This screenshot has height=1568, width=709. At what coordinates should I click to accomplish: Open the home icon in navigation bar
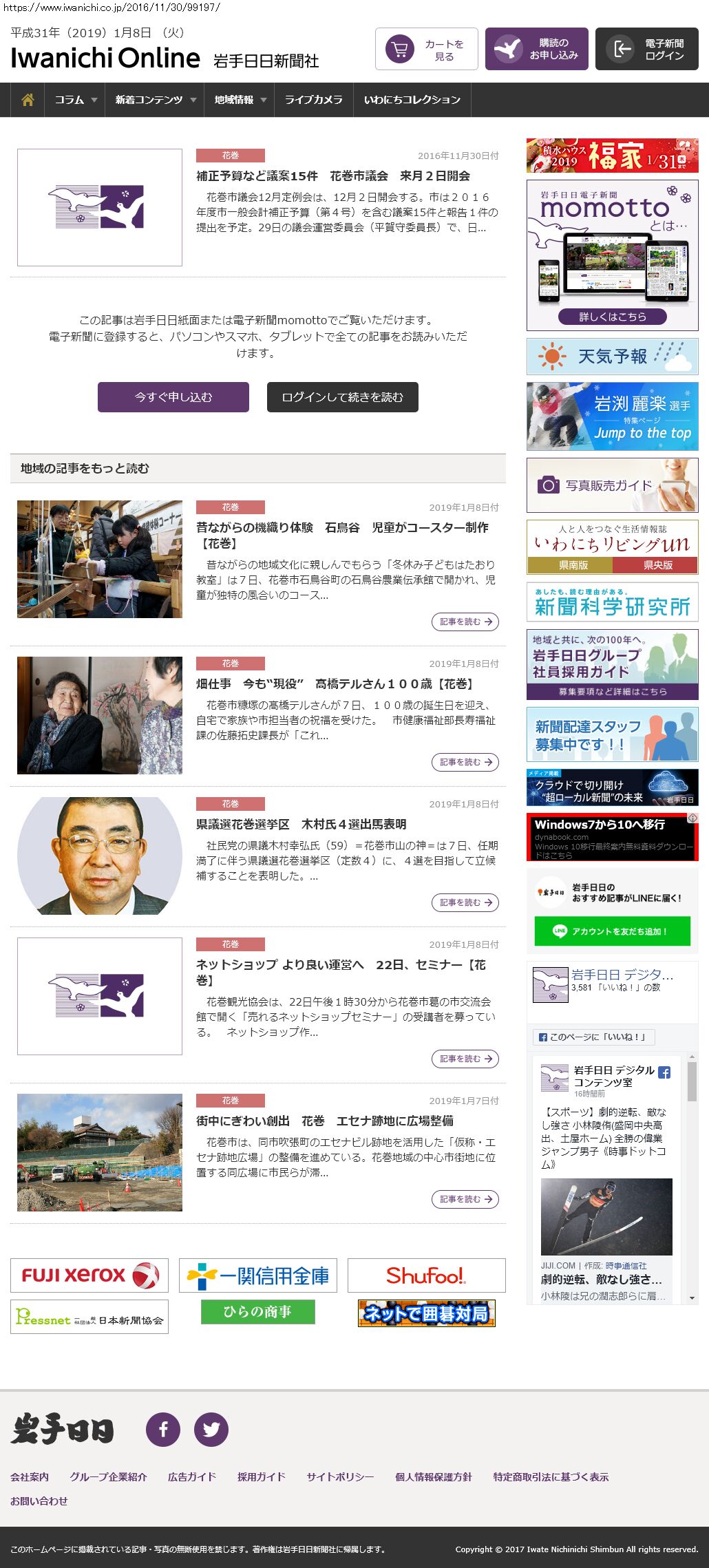pos(28,100)
